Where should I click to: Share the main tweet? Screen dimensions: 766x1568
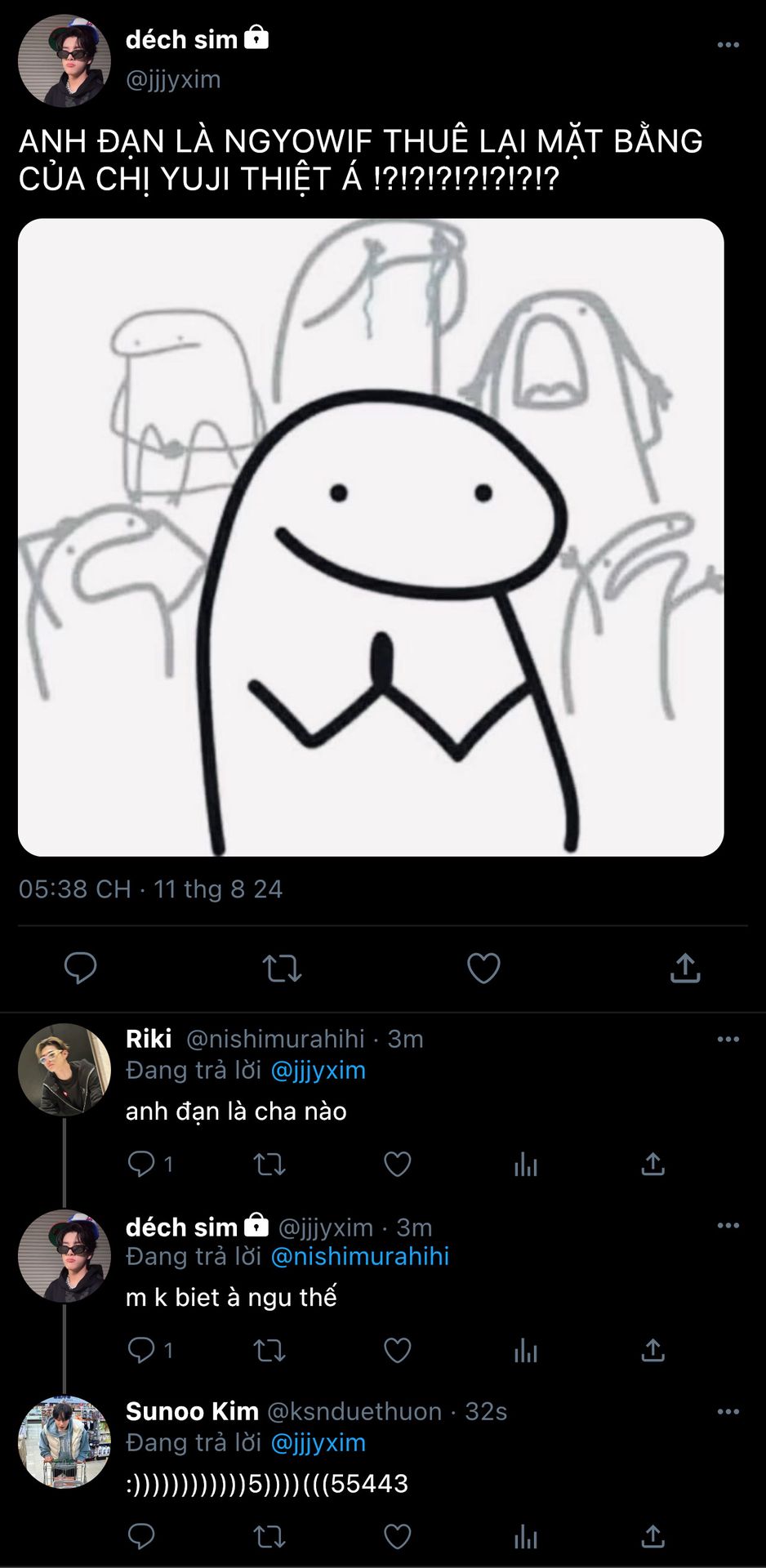685,968
